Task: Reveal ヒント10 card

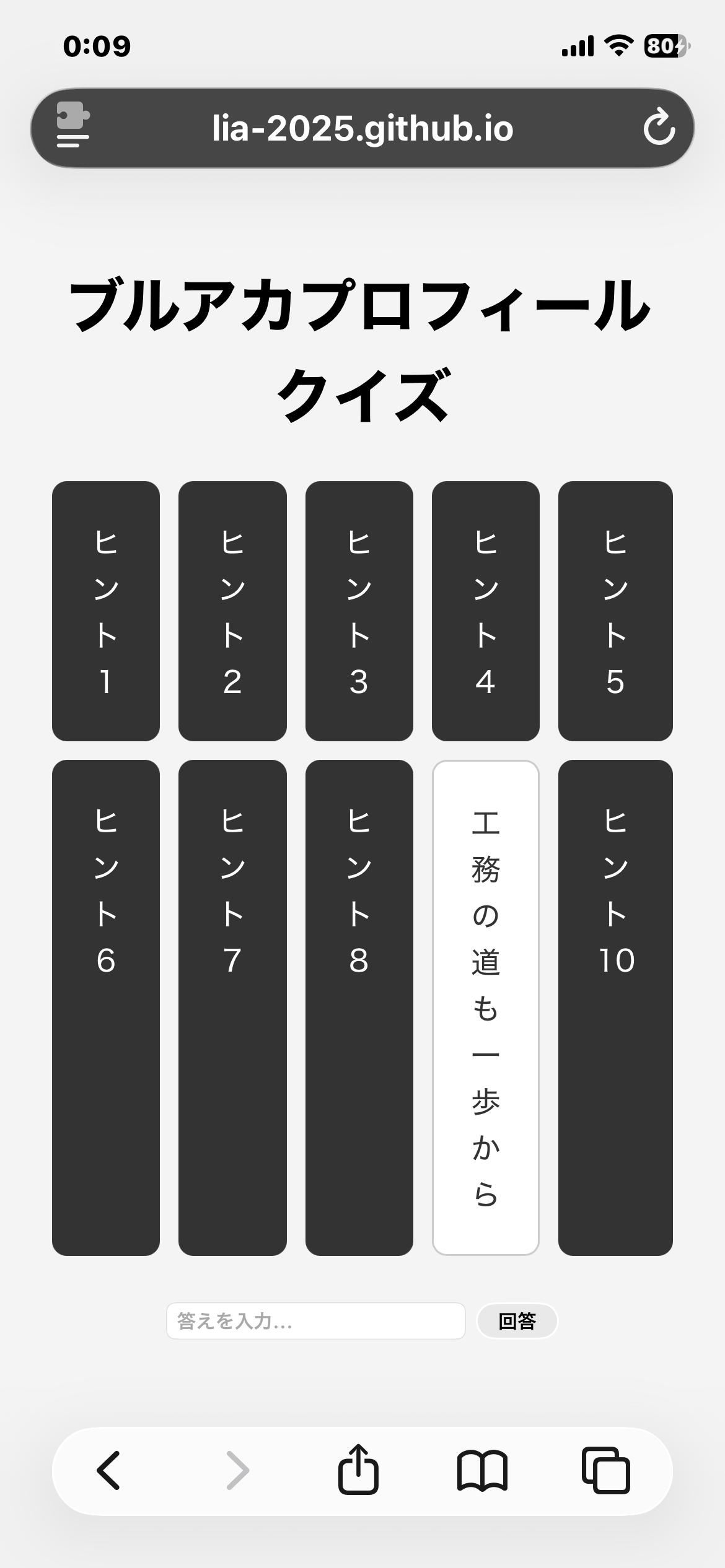Action: (x=615, y=1008)
